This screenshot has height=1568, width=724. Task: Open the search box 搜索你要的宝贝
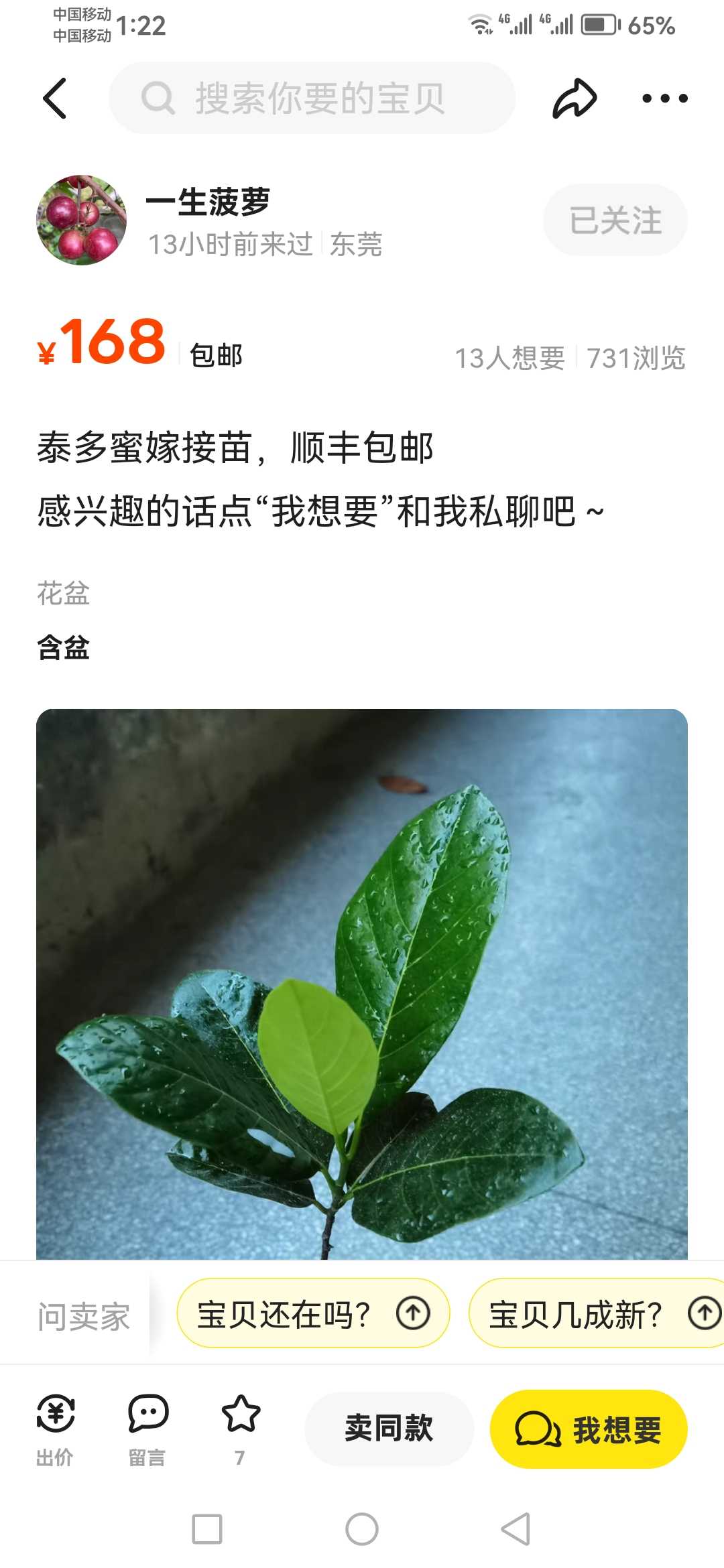click(312, 99)
